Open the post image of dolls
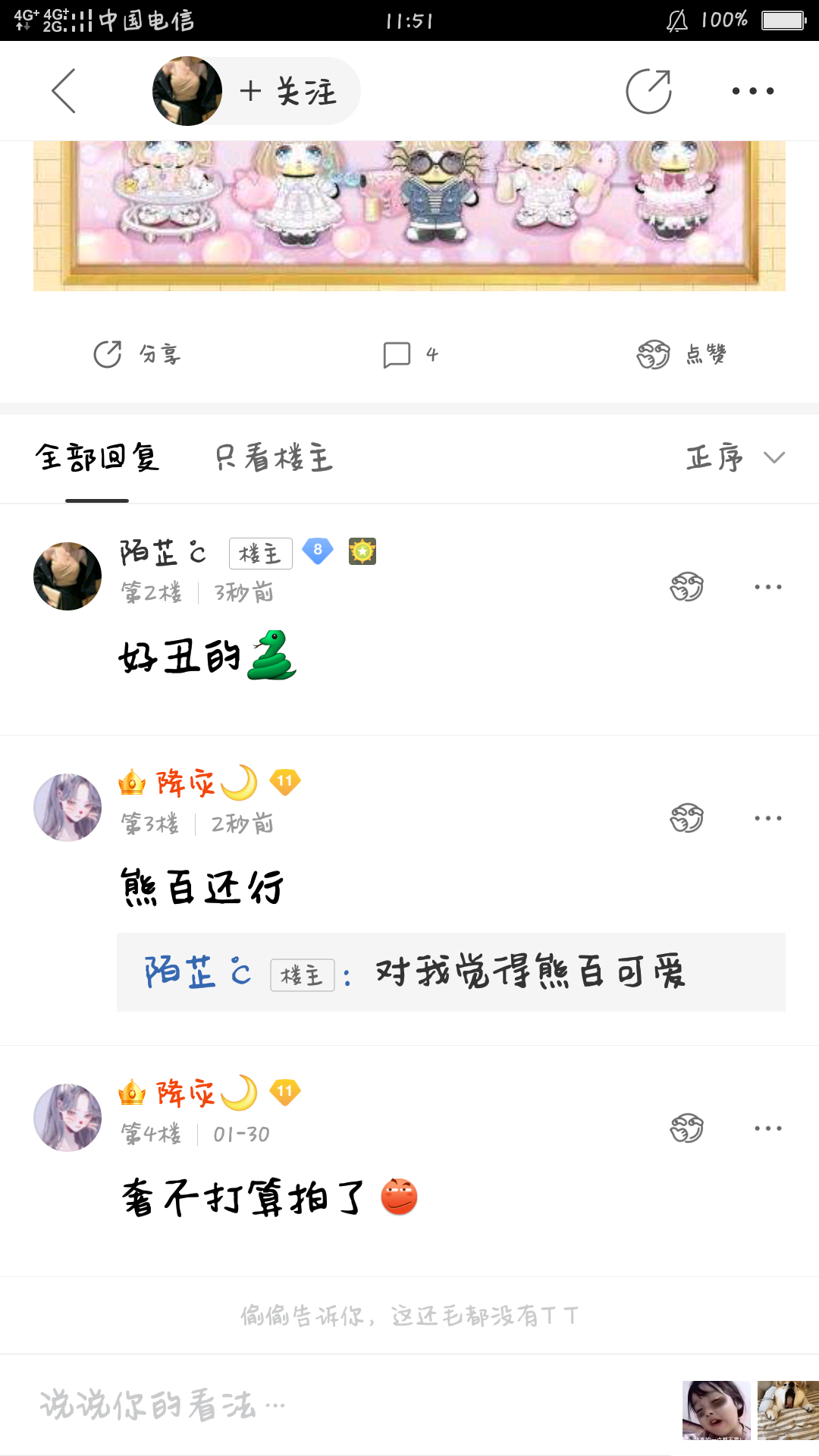 [409, 215]
